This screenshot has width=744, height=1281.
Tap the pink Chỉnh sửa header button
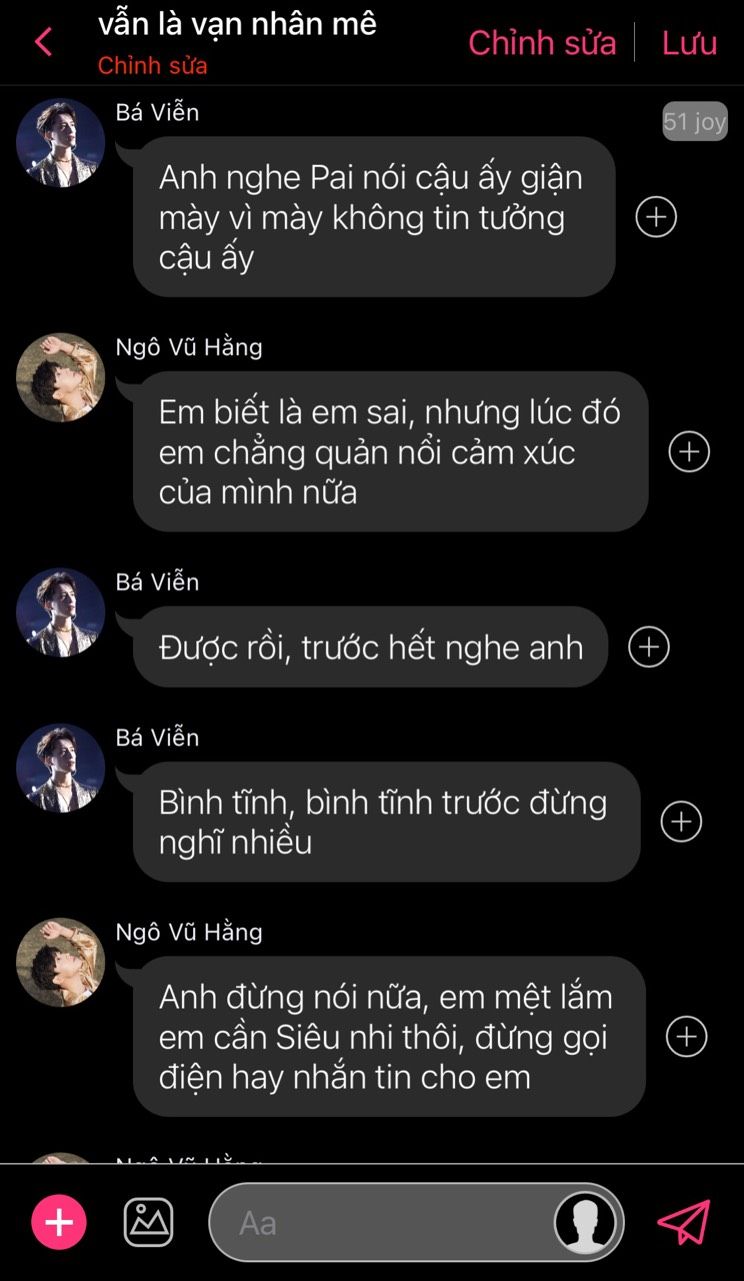click(x=542, y=43)
